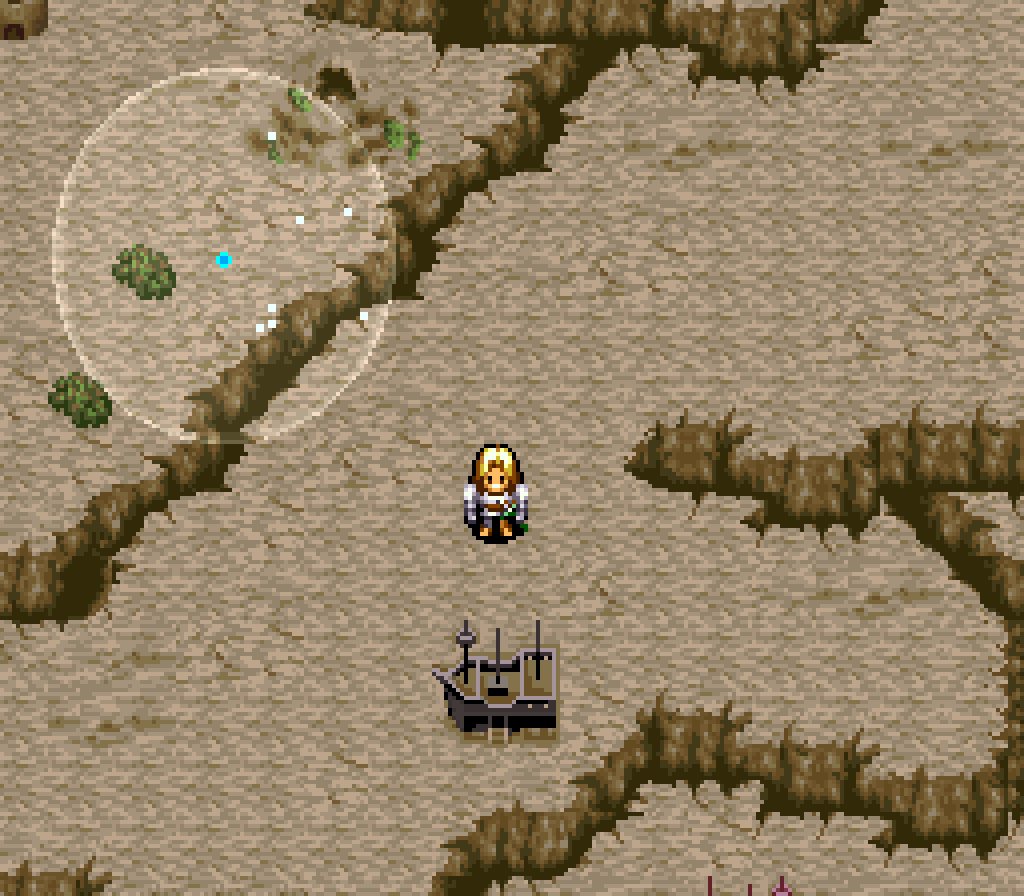Tap the virtual joystick's blue center dot
The width and height of the screenshot is (1024, 896).
coord(224,260)
